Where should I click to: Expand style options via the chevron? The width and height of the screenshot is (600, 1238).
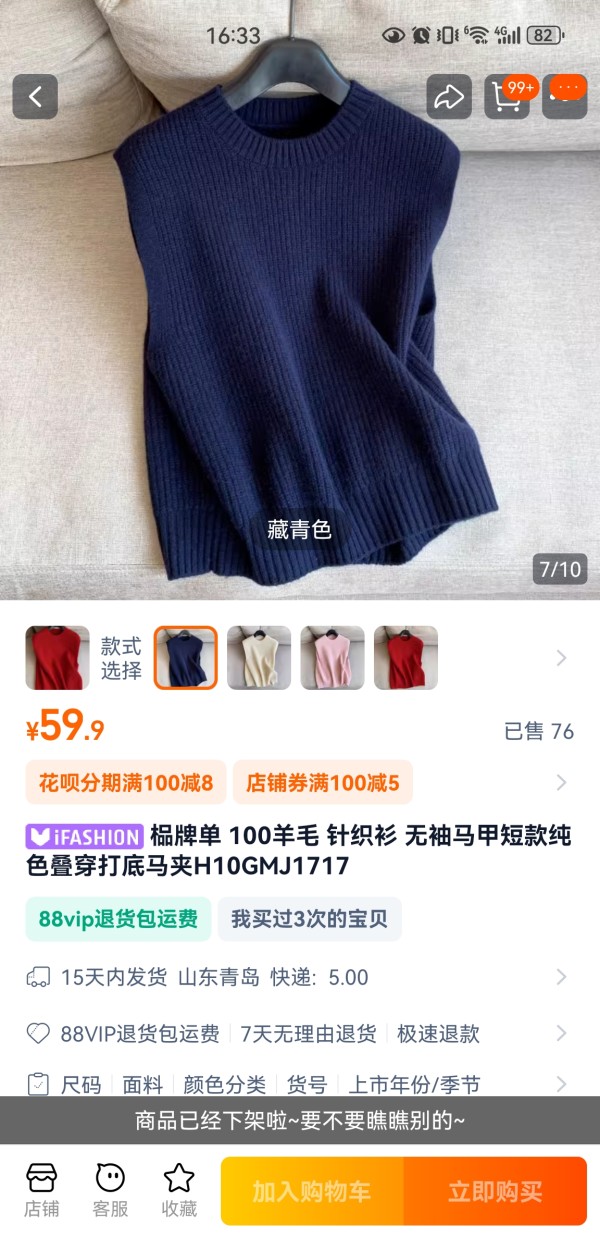point(561,658)
